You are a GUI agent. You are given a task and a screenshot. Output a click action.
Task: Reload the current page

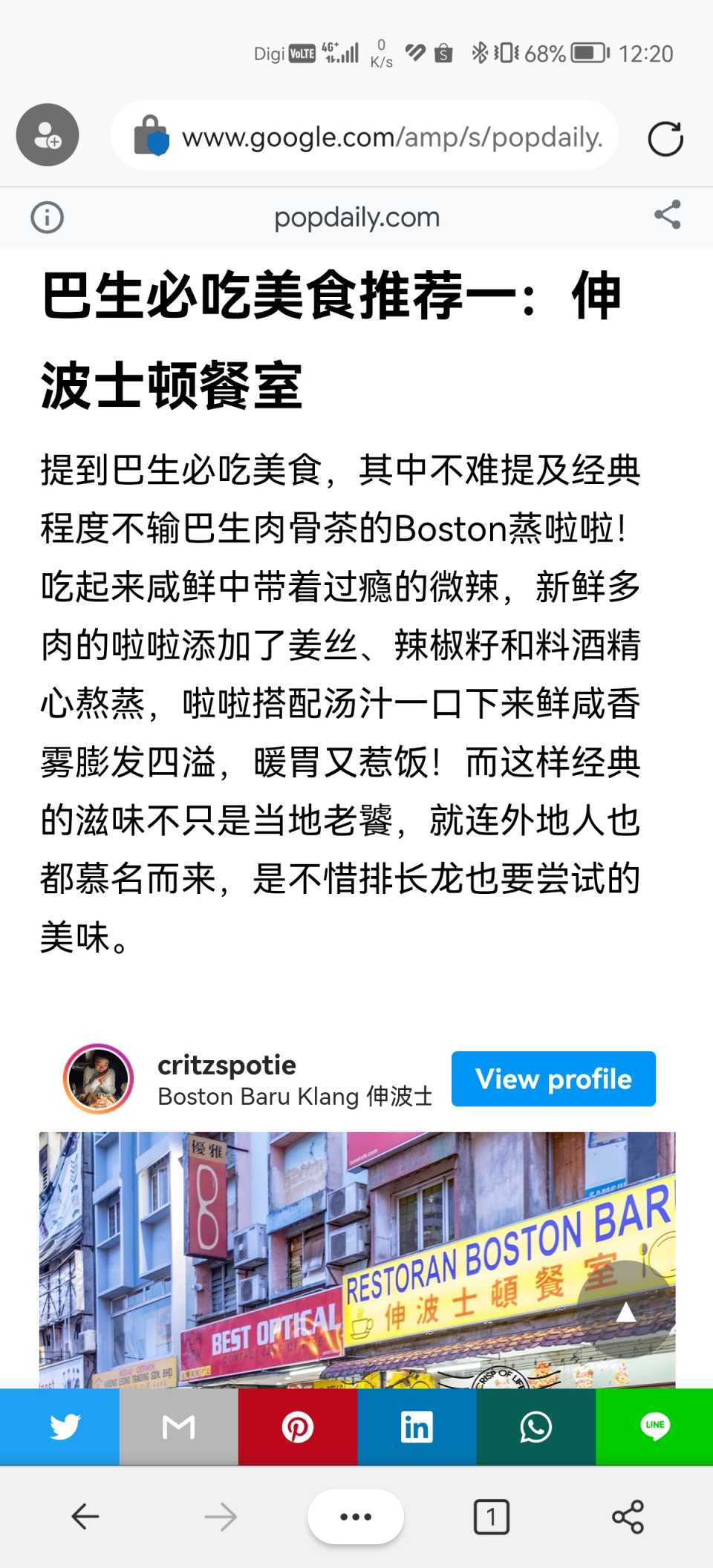pos(665,139)
